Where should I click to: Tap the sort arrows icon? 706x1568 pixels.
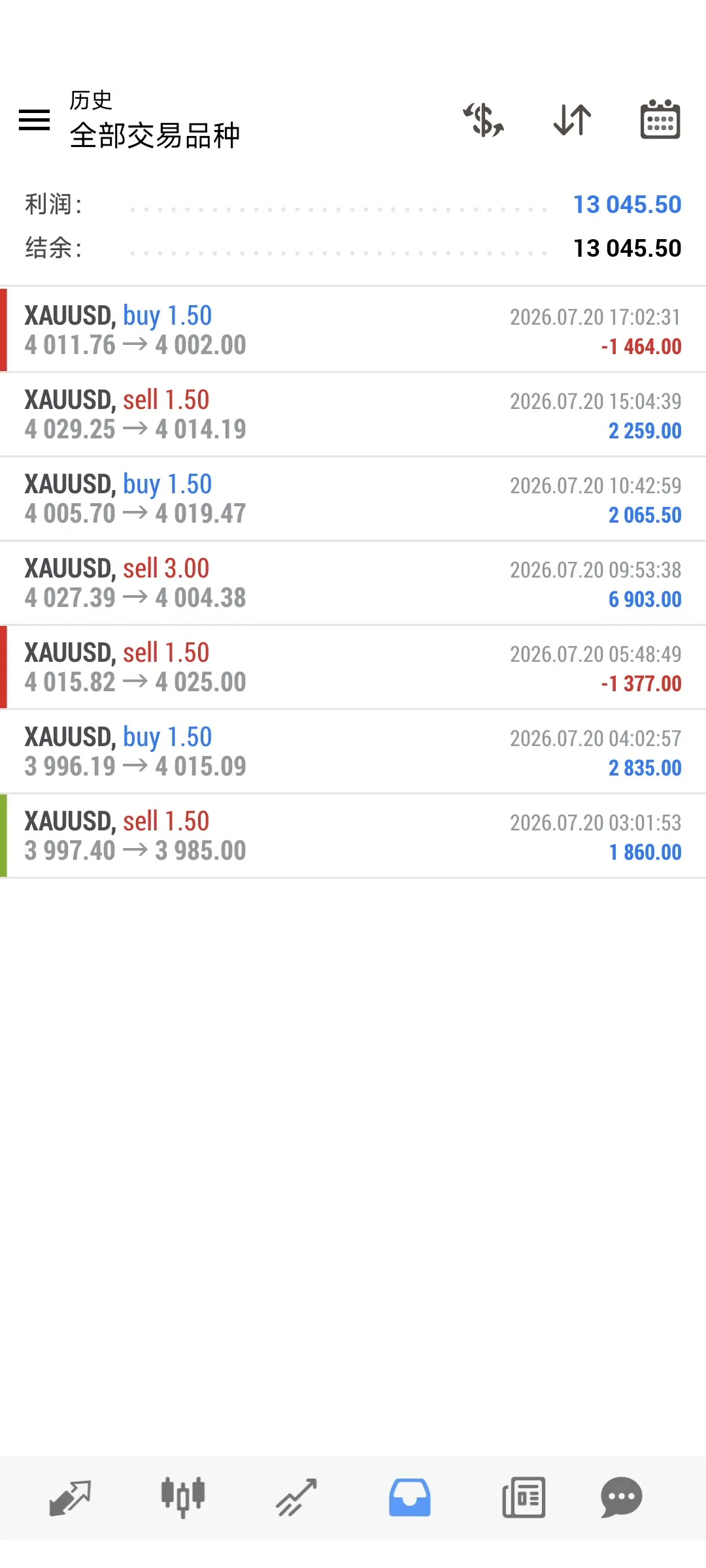[572, 120]
